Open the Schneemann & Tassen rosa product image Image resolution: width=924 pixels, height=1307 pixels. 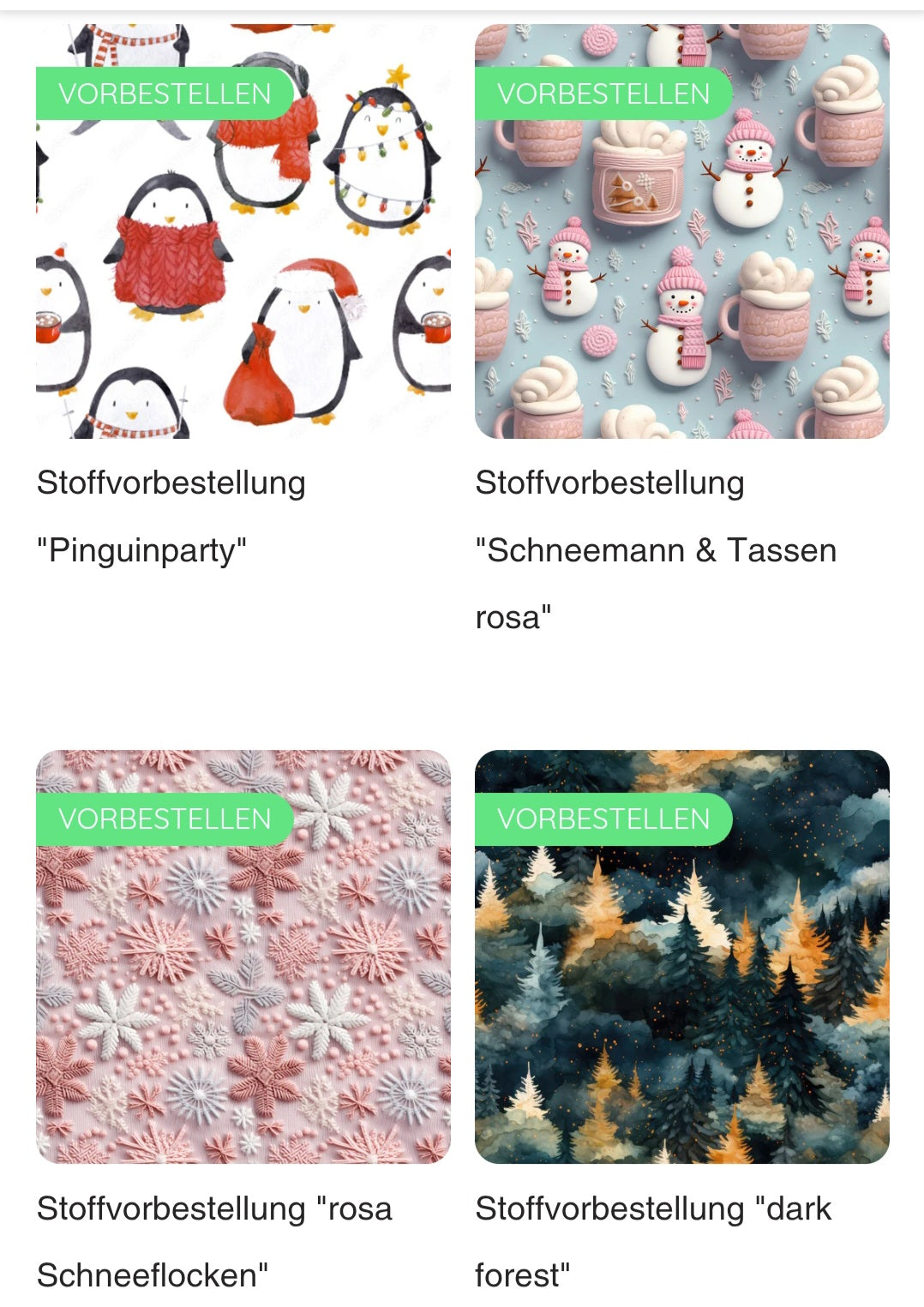[681, 257]
